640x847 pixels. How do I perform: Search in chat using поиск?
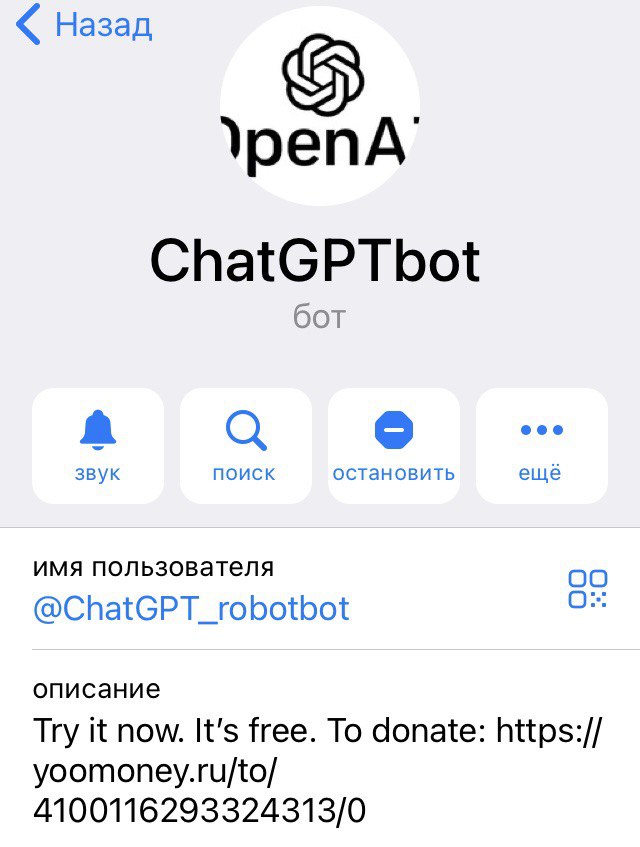coord(245,445)
